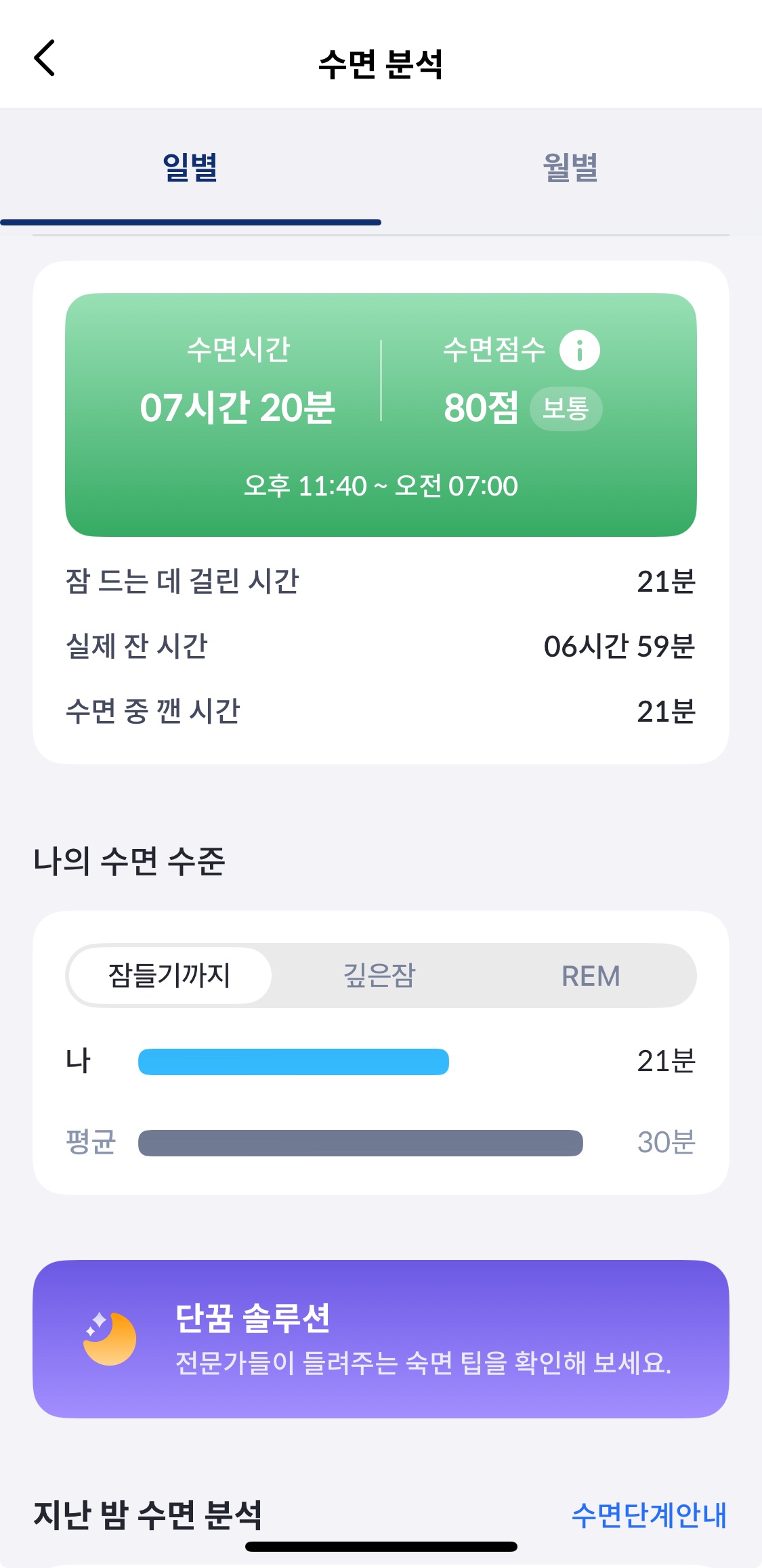Image resolution: width=762 pixels, height=1568 pixels.
Task: Tap my blue 21분 progress bar
Action: point(293,1062)
